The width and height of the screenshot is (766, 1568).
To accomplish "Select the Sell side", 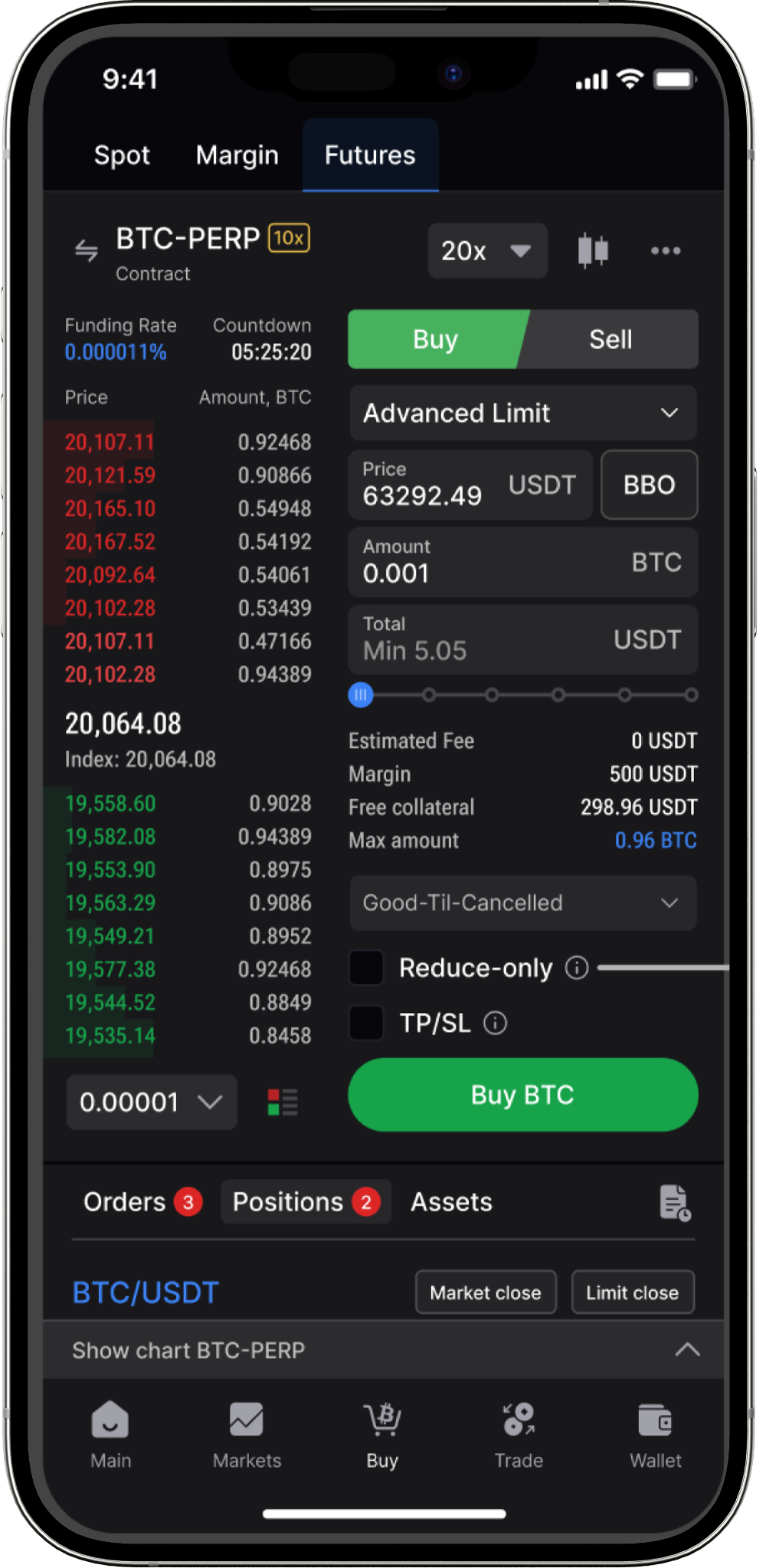I will (x=611, y=339).
